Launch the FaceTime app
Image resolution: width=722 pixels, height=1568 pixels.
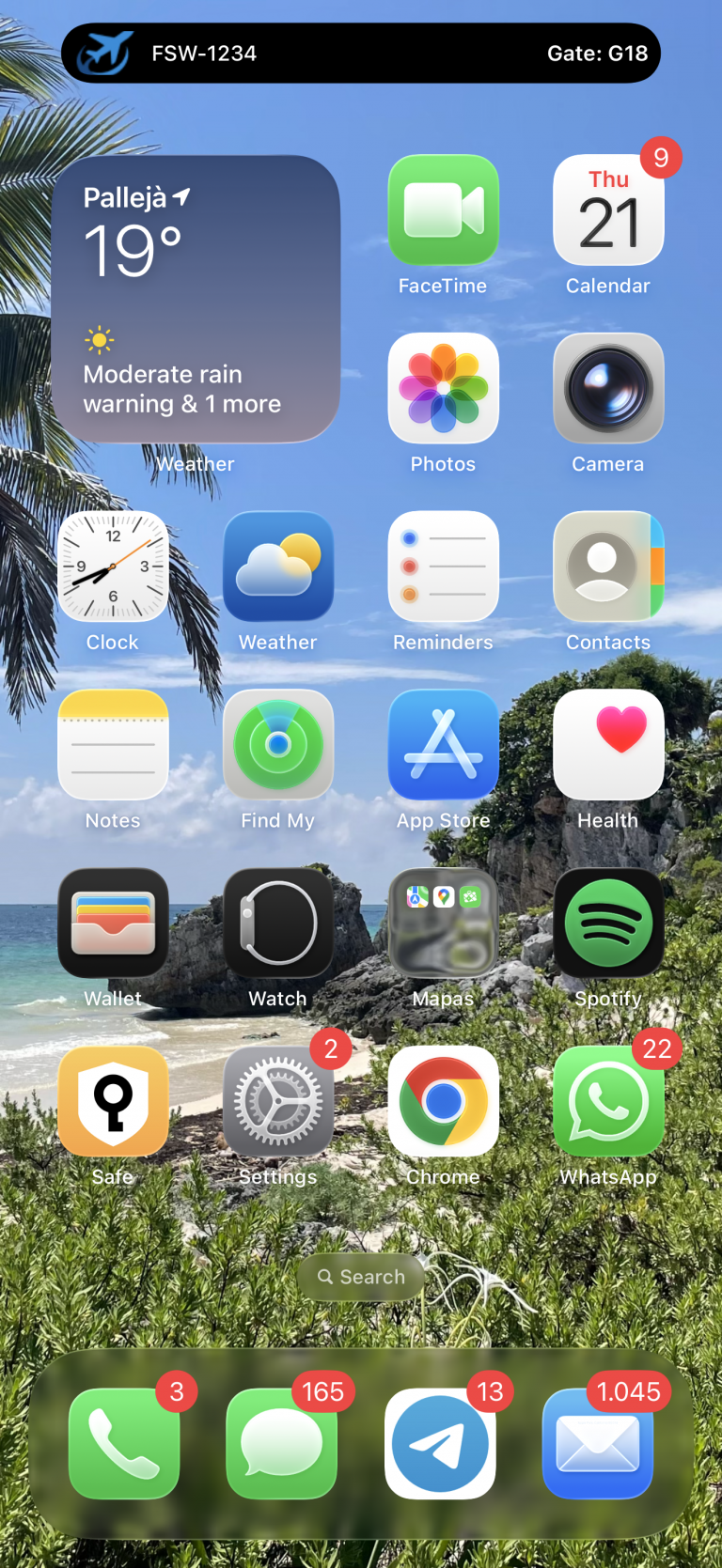(443, 210)
